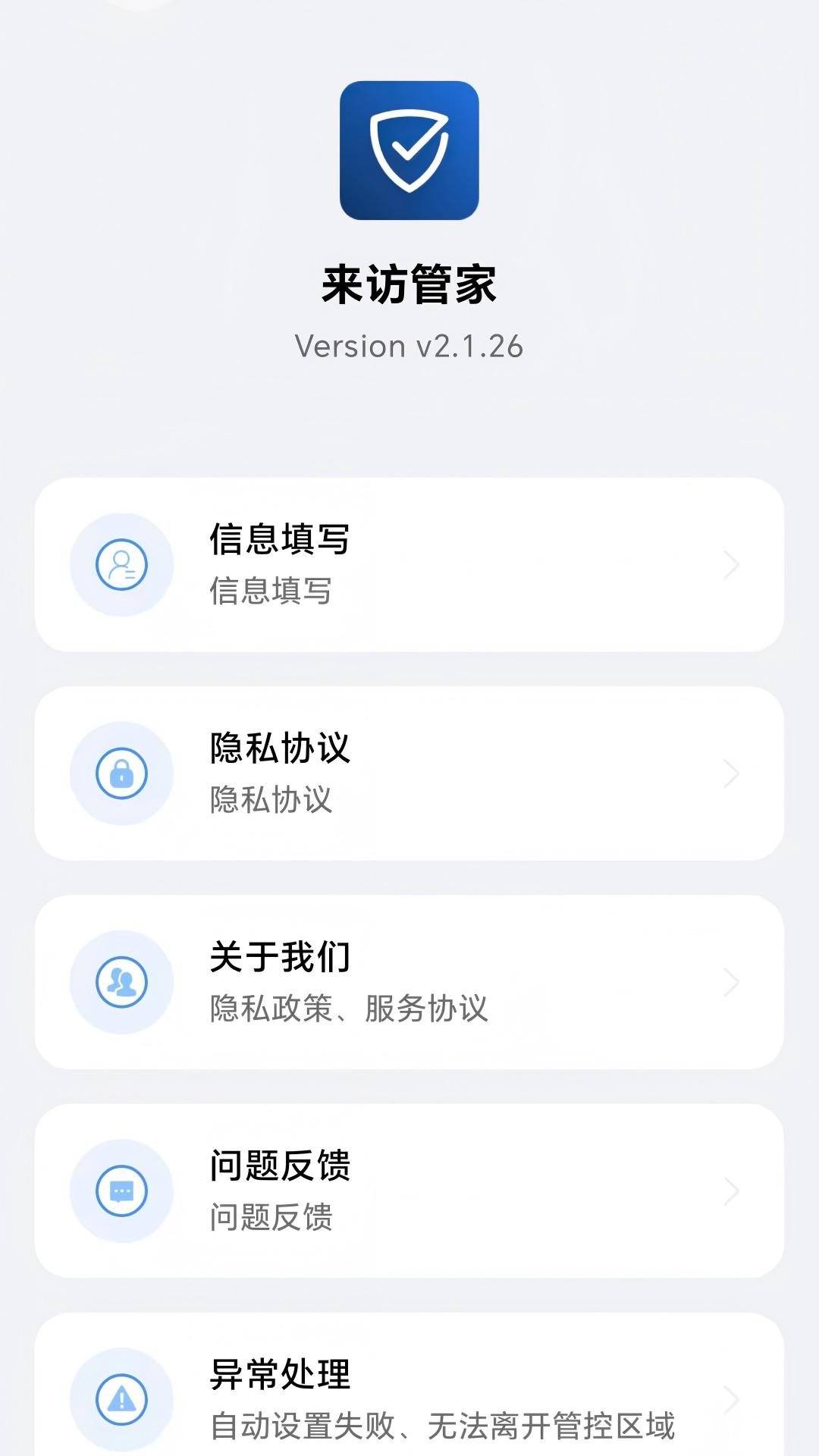The height and width of the screenshot is (1456, 819).
Task: Select the warning triangle icon for 异常处理
Action: click(122, 1399)
